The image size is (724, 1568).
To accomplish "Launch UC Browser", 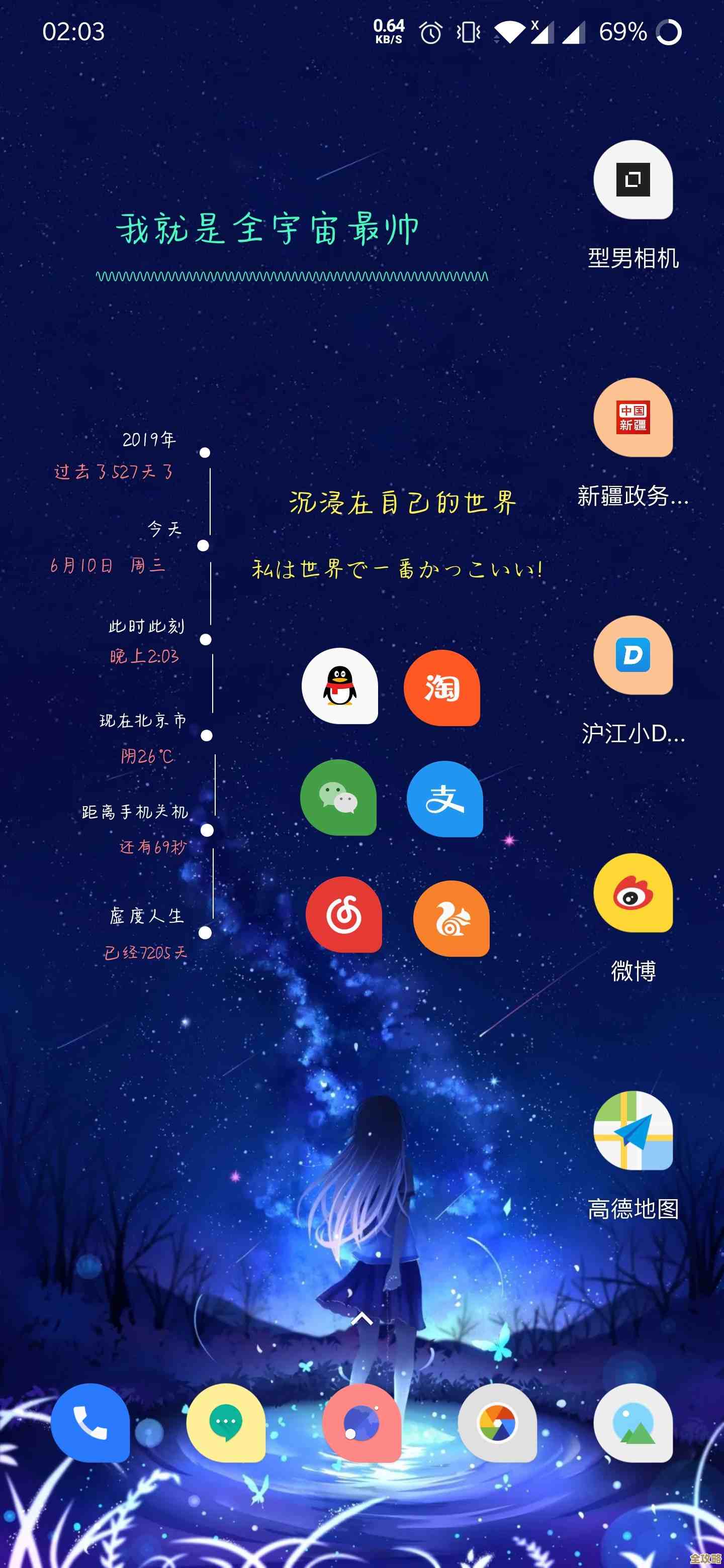I will click(449, 920).
